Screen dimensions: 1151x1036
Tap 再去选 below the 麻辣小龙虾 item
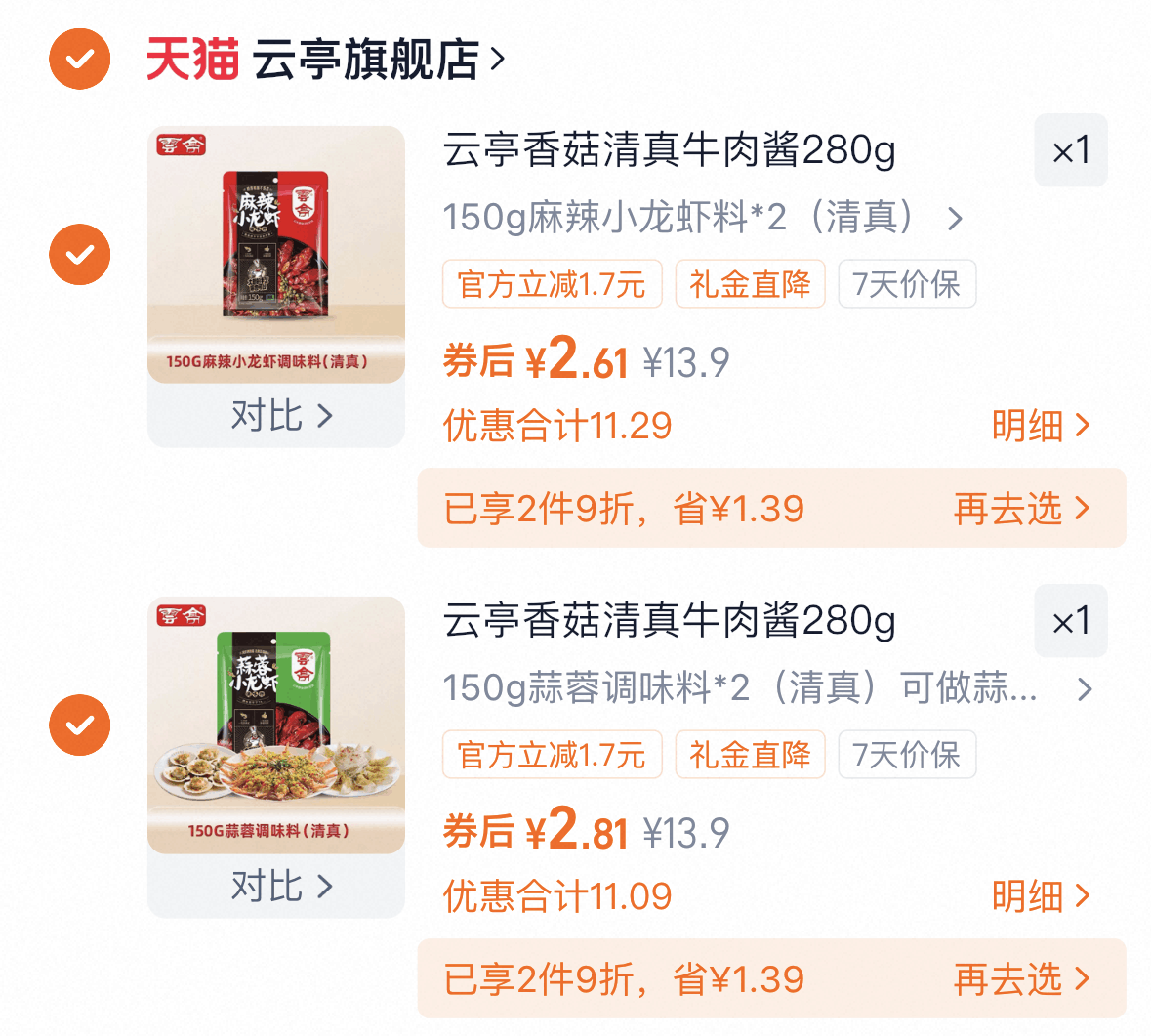coord(1022,509)
